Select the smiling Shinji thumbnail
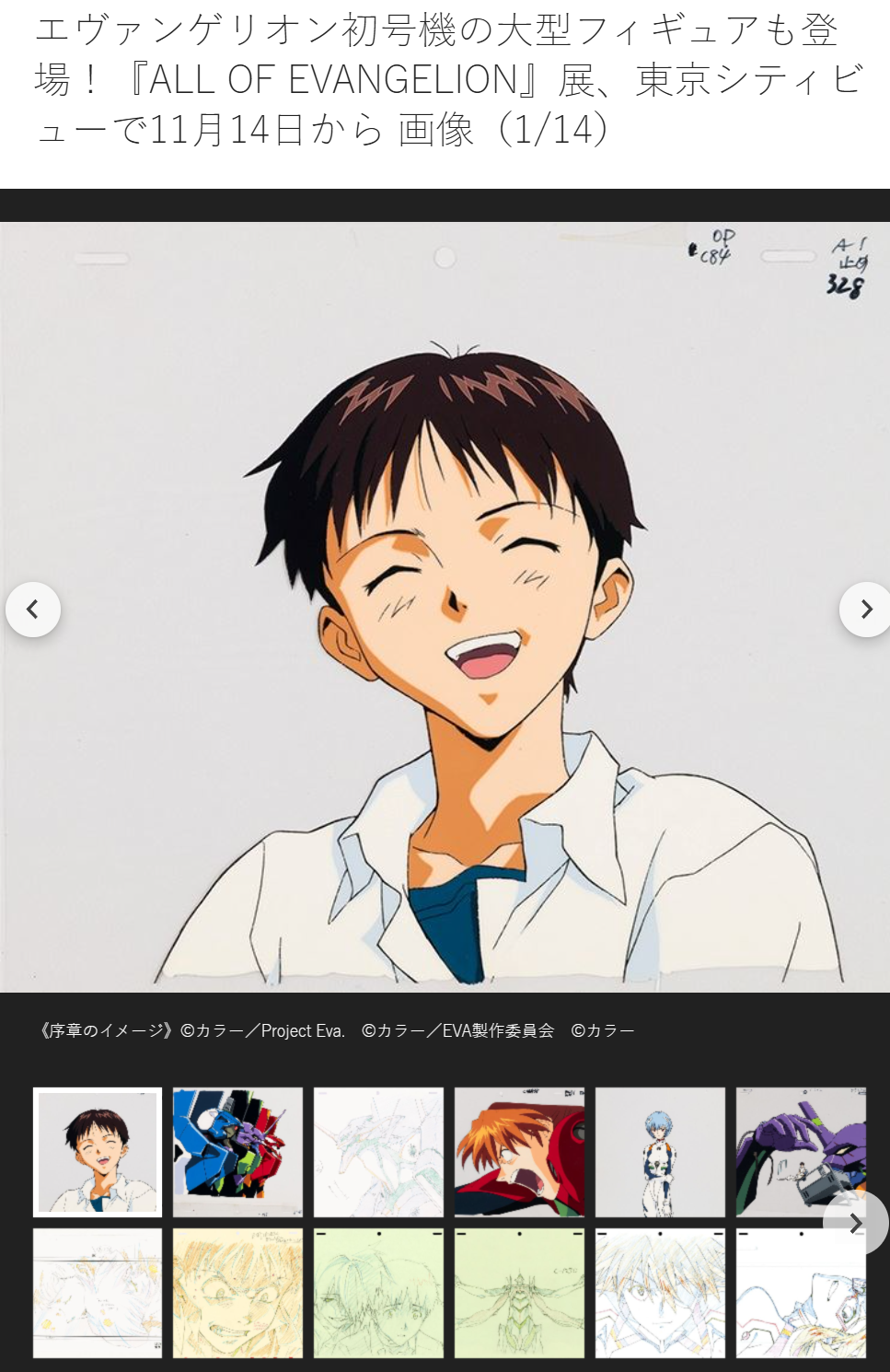890x1372 pixels. [98, 1152]
